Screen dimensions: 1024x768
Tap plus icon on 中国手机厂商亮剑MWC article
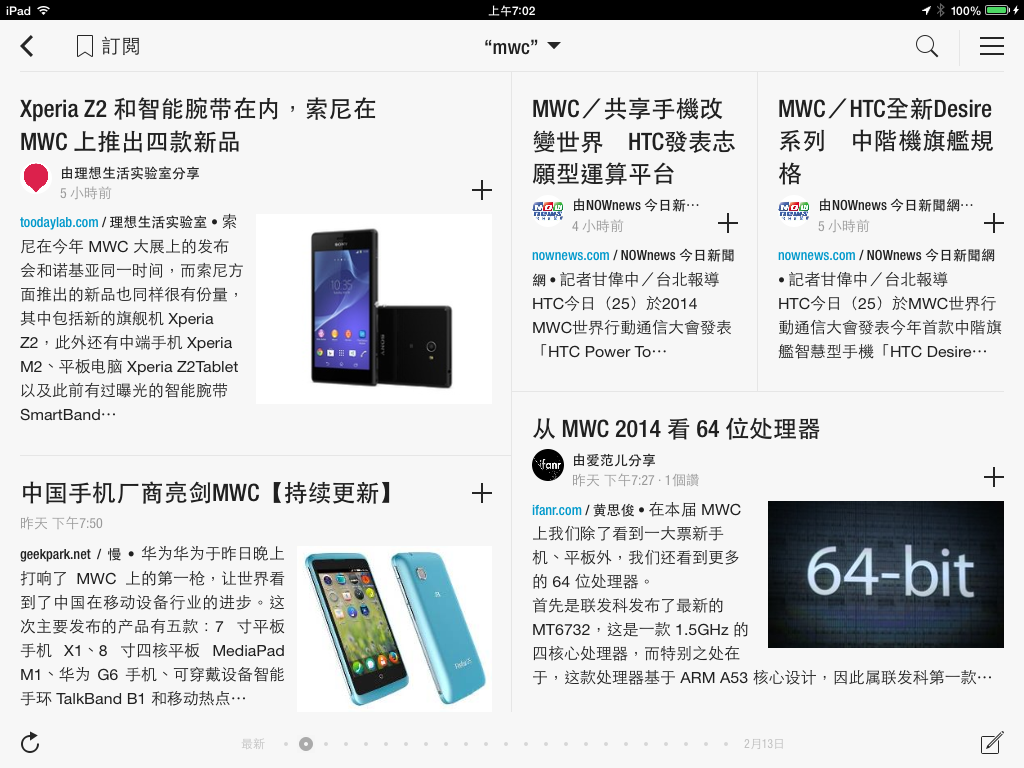(482, 493)
